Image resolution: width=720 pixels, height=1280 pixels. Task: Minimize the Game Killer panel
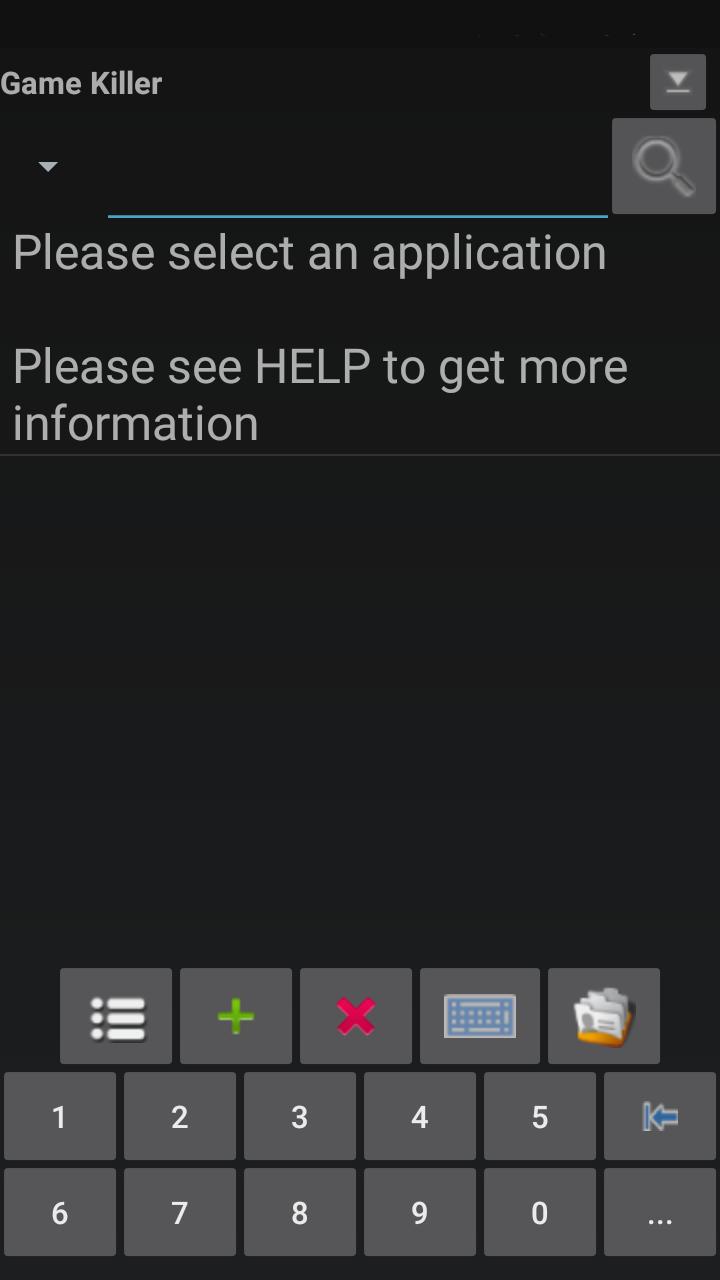coord(677,82)
